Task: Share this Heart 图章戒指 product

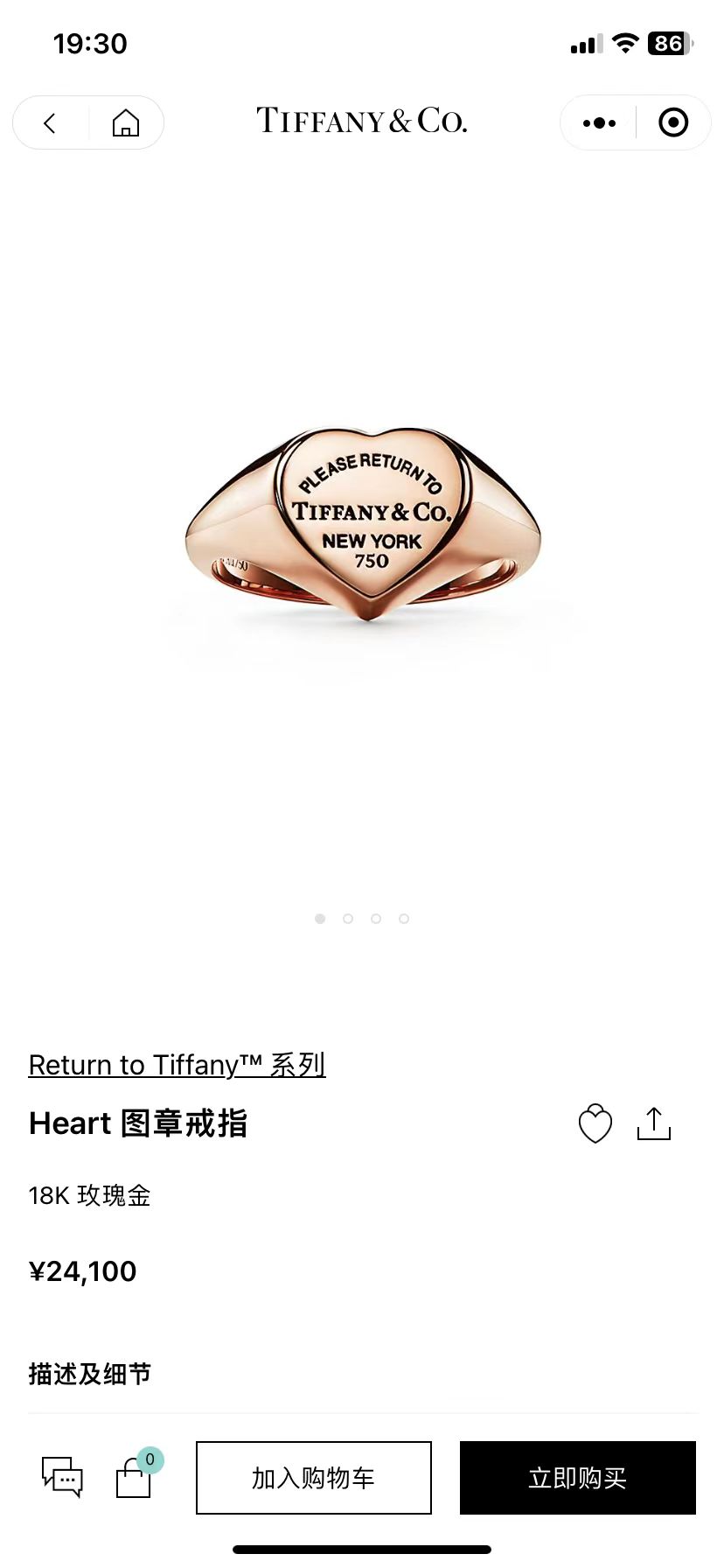Action: tap(654, 1123)
